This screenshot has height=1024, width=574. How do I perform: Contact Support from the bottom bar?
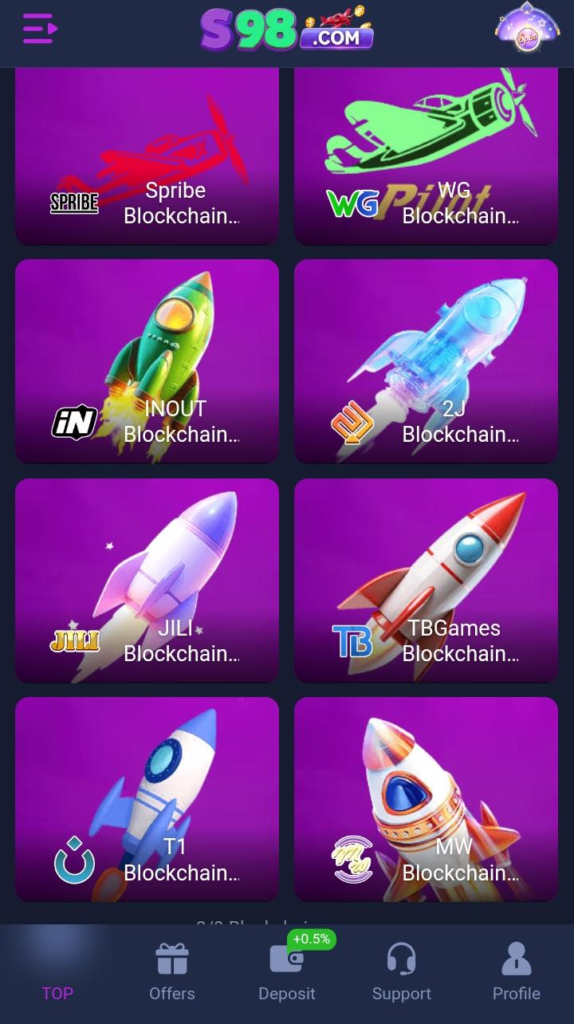coord(402,973)
